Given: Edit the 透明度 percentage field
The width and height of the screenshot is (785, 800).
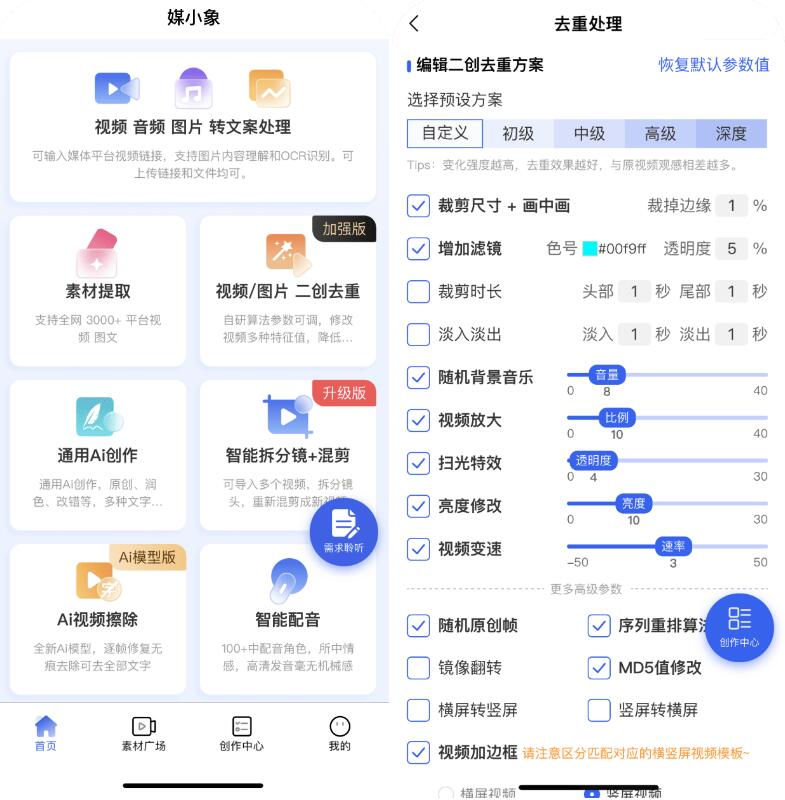Looking at the screenshot, I should [731, 249].
